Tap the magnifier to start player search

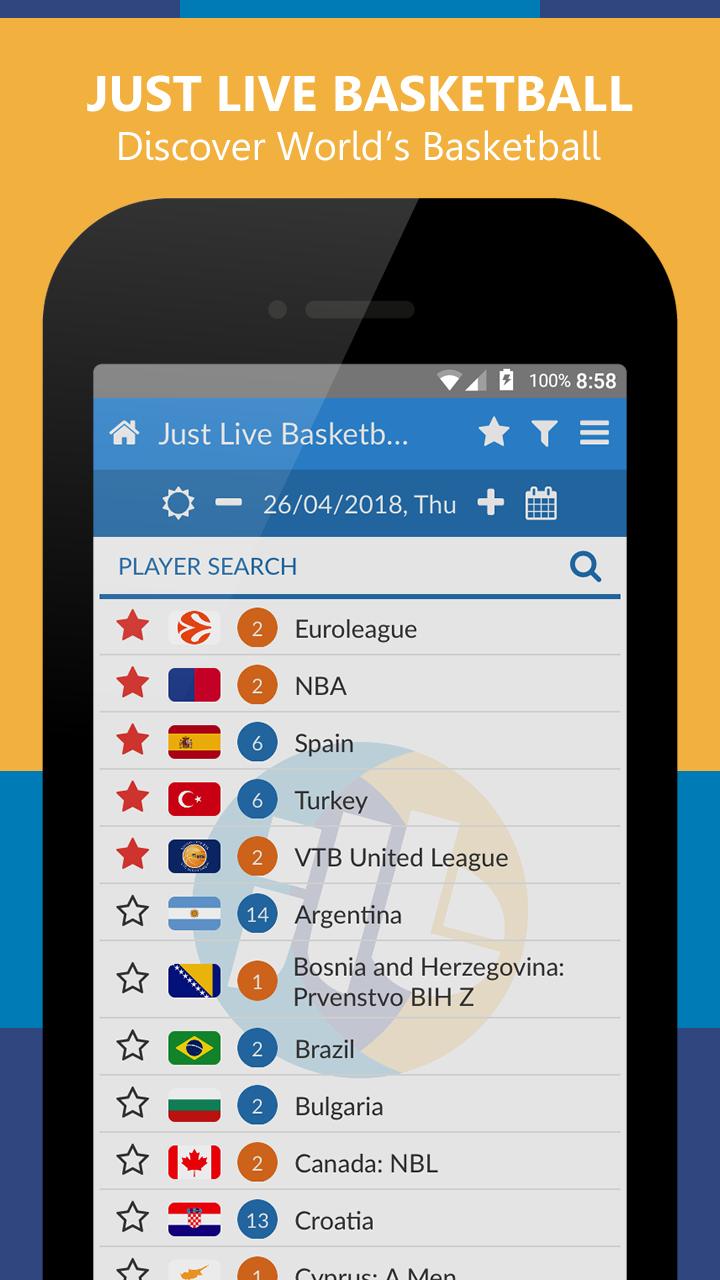point(586,566)
